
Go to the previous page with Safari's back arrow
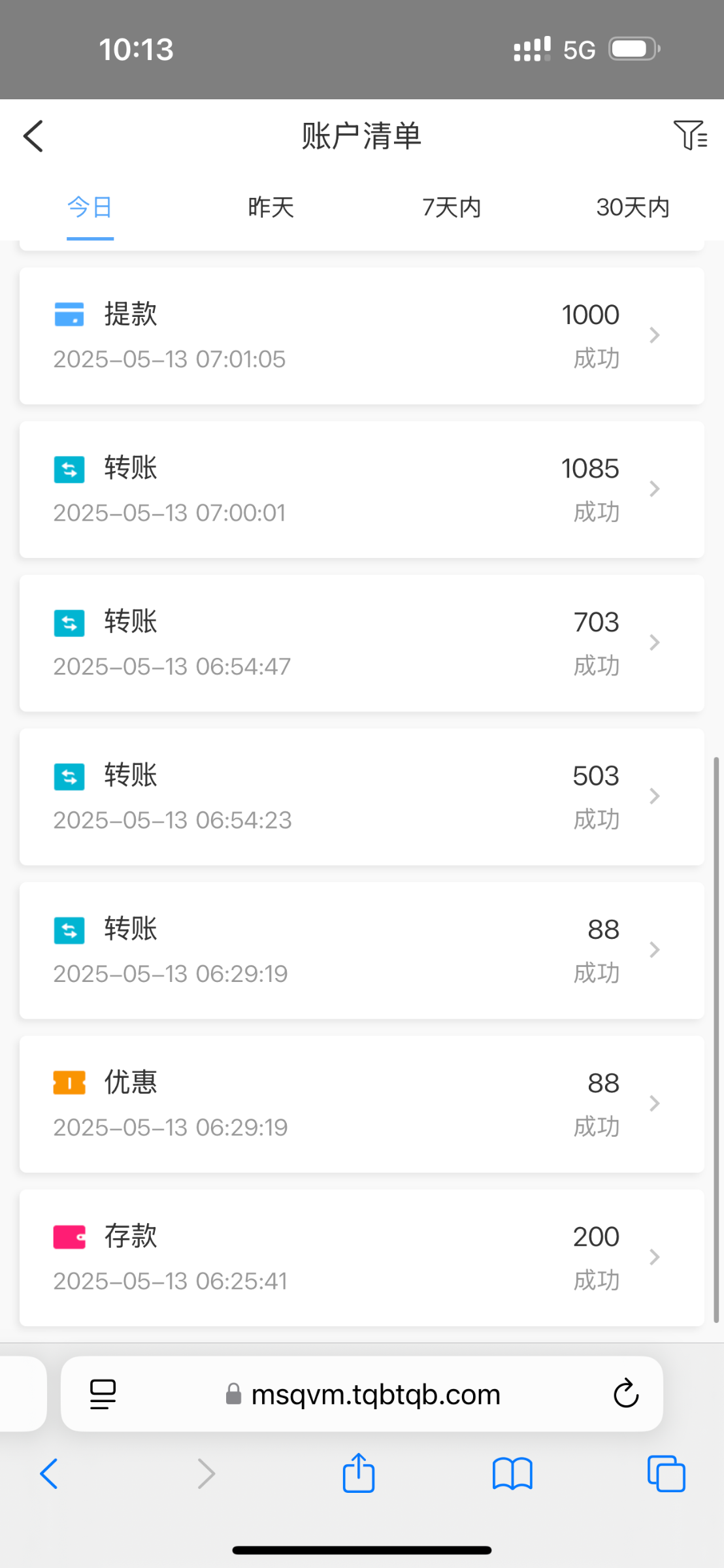click(49, 1474)
